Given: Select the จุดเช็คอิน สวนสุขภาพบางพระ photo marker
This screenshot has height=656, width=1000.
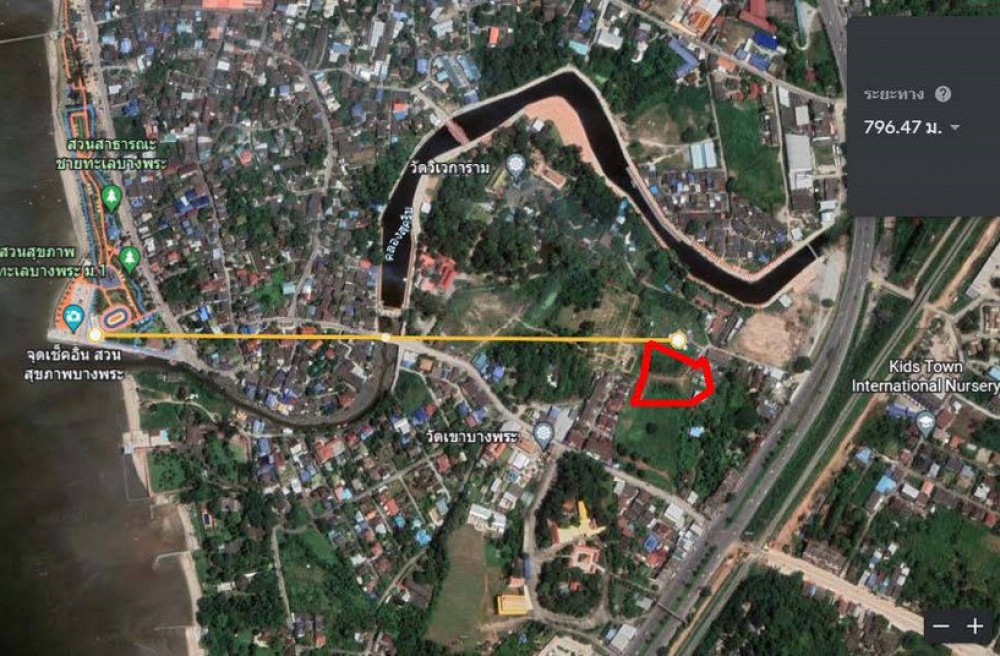Looking at the screenshot, I should pyautogui.click(x=73, y=318).
